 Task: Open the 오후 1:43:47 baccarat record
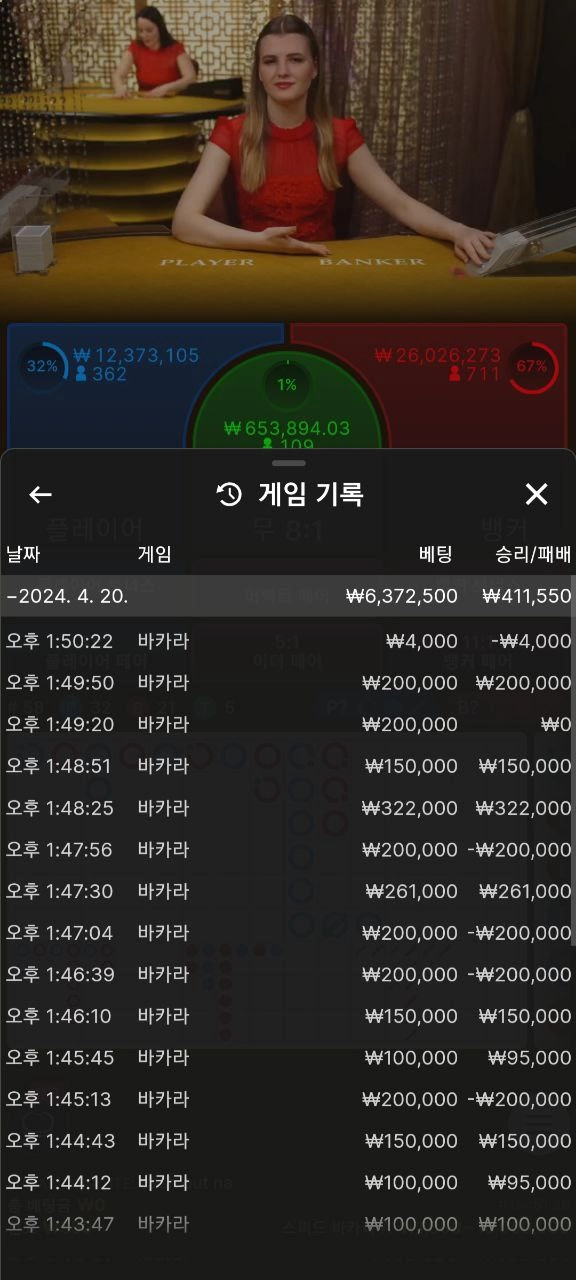point(288,1224)
